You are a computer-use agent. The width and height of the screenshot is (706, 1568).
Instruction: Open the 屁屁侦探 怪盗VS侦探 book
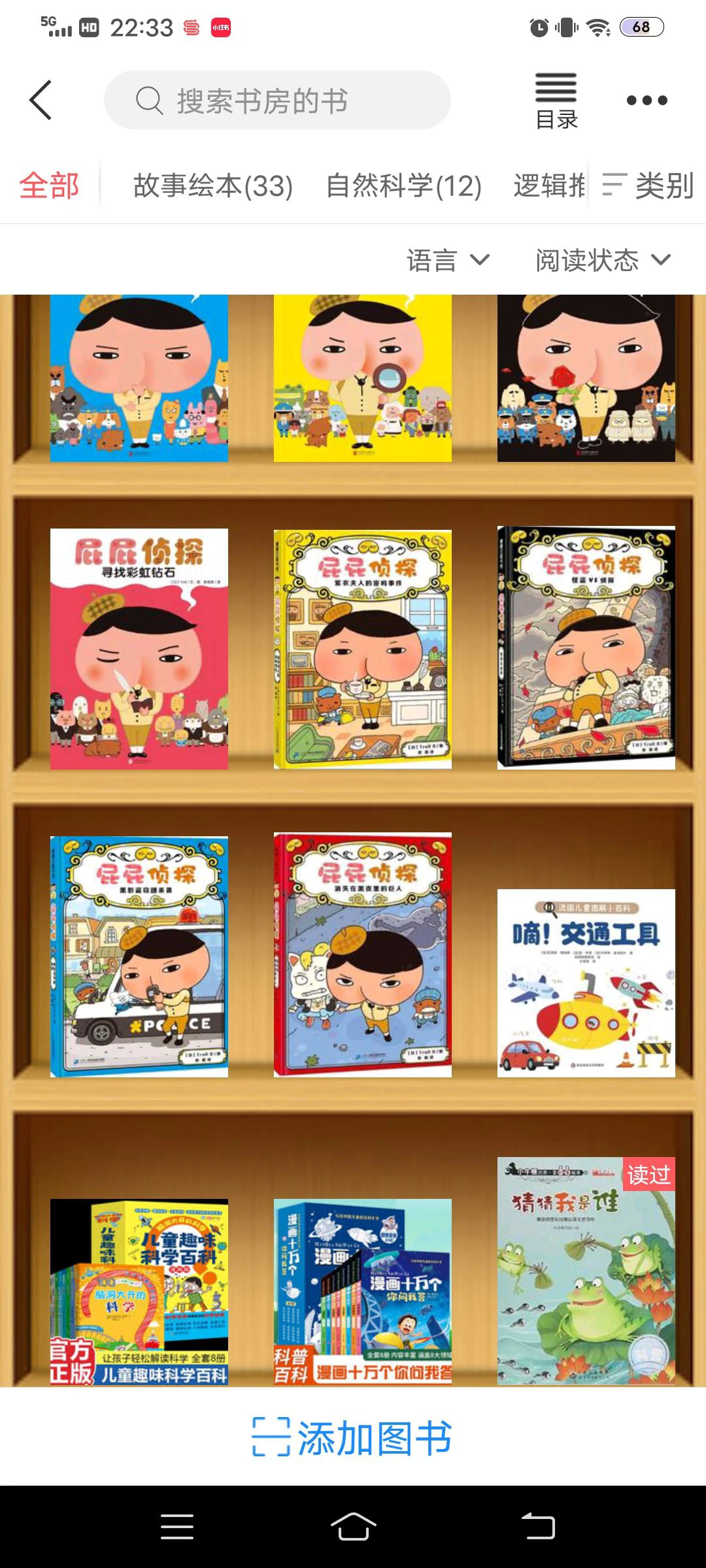coord(586,647)
